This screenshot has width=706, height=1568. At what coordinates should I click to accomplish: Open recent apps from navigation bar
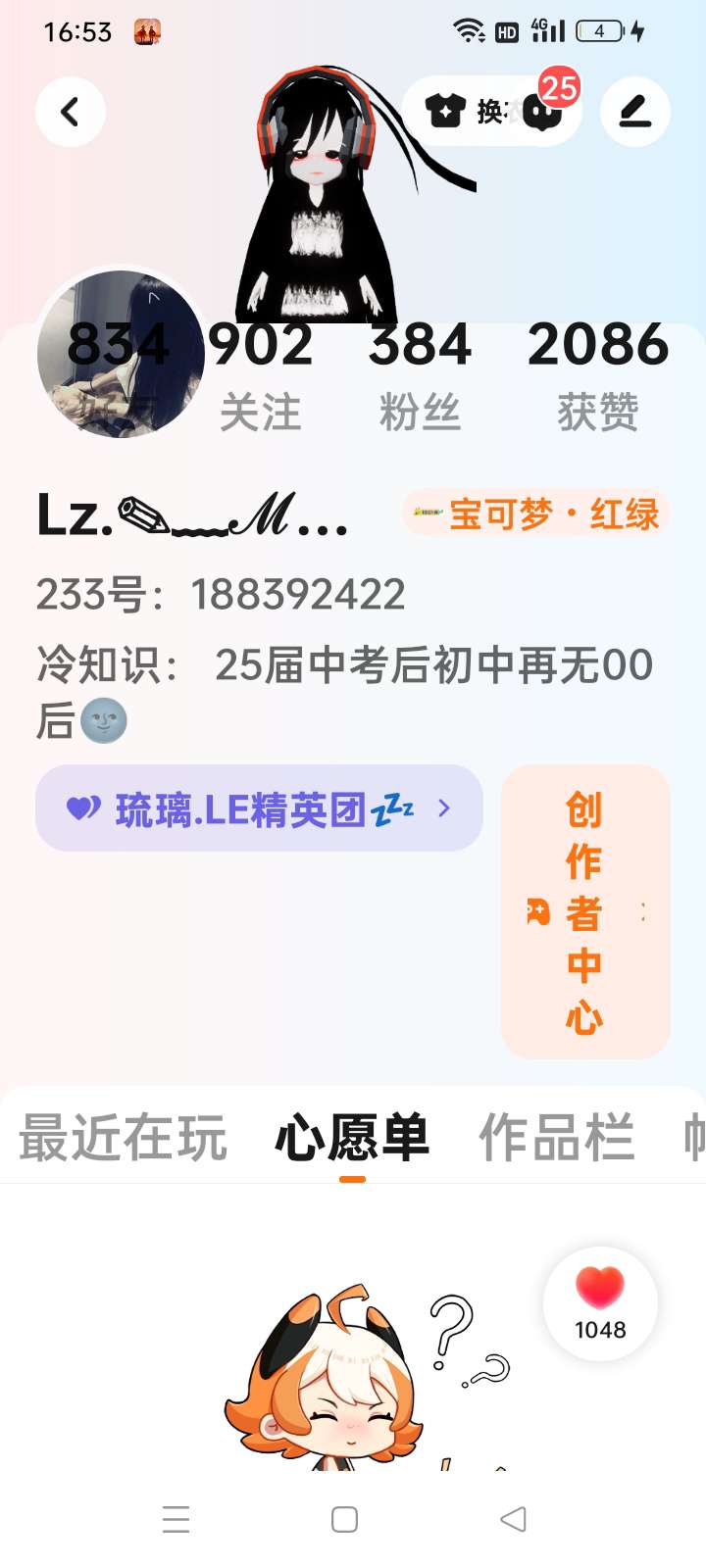tap(176, 1519)
